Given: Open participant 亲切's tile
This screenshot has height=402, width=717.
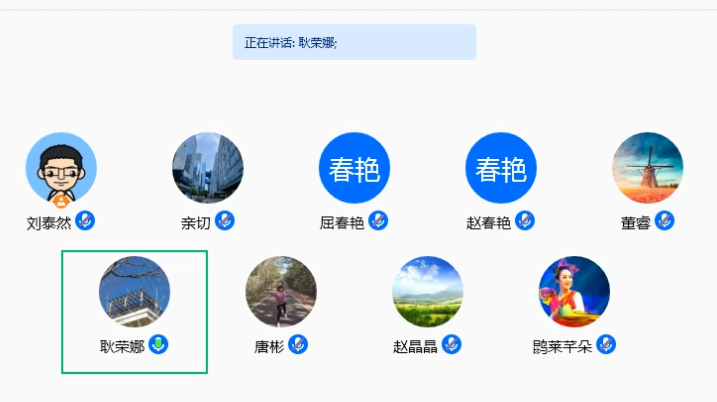Looking at the screenshot, I should (208, 169).
